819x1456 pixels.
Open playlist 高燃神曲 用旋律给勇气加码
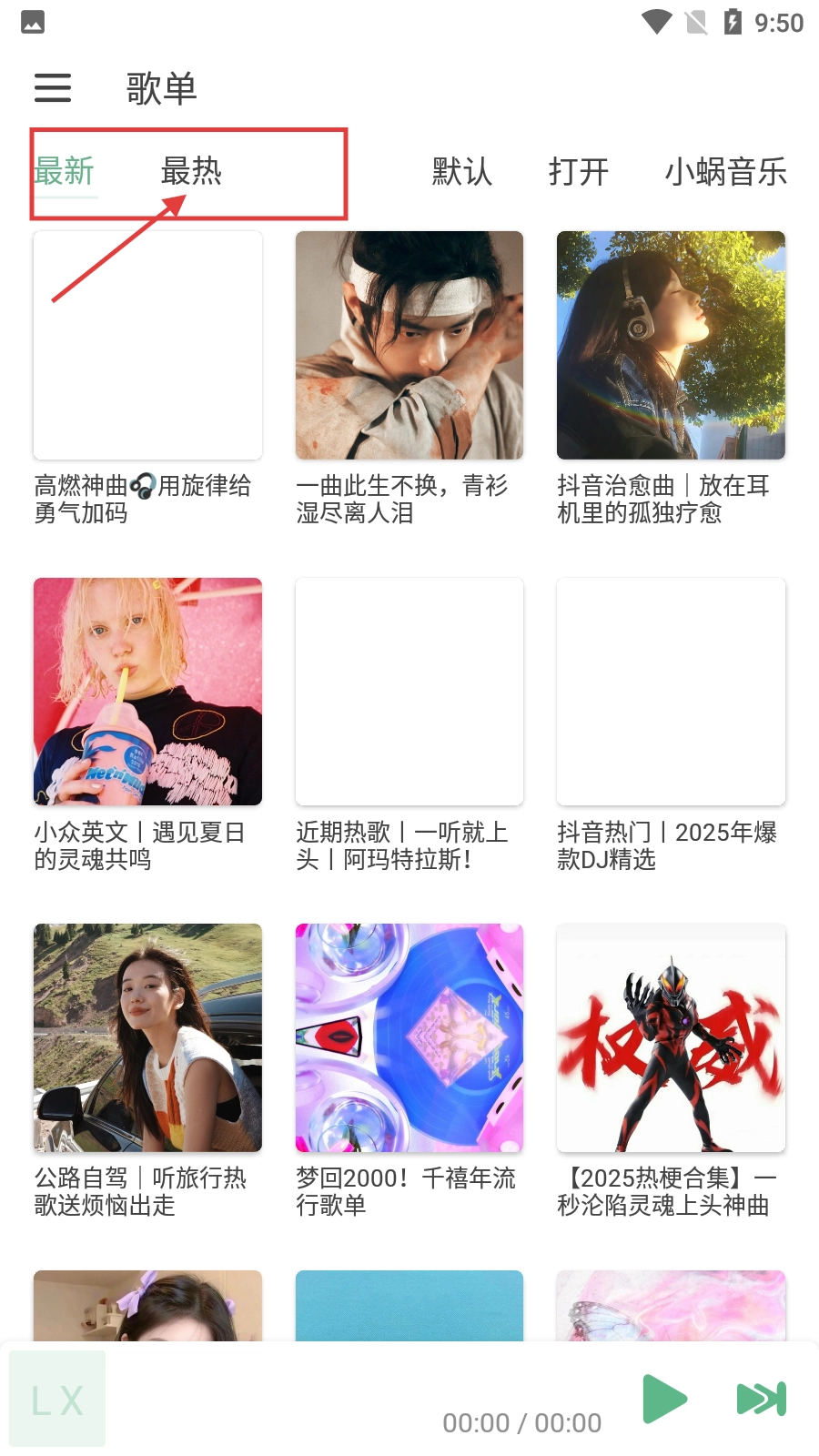147,346
